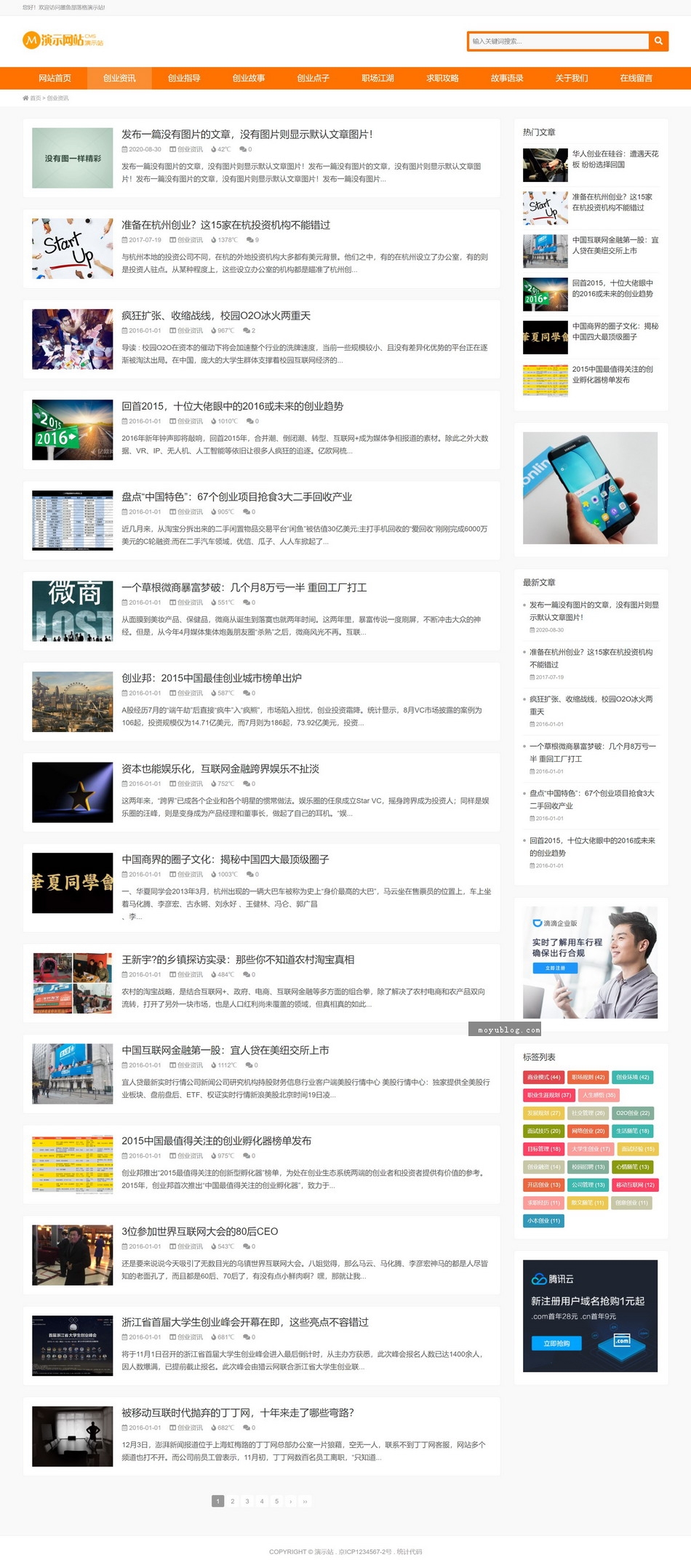This screenshot has width=691, height=1568.
Task: Focus the keyword search field
Action: pos(559,41)
